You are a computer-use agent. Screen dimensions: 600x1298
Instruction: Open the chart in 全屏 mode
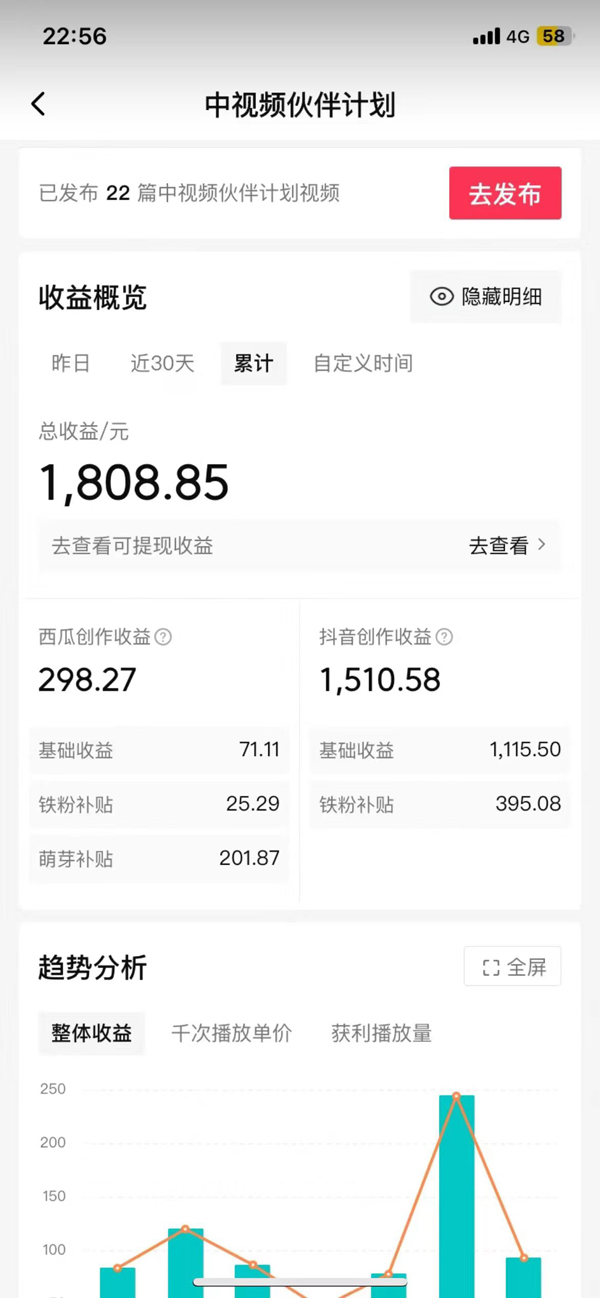coord(513,967)
